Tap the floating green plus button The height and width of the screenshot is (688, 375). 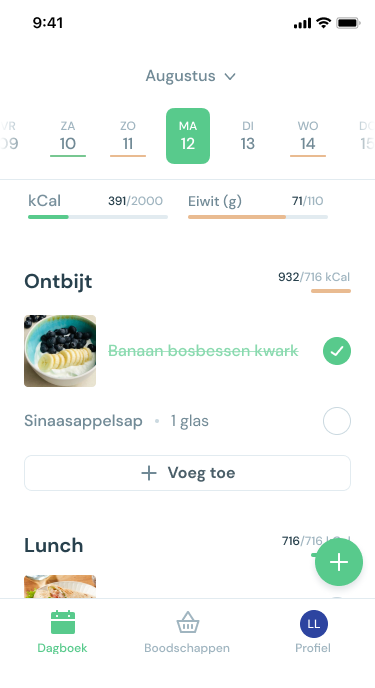click(x=339, y=562)
